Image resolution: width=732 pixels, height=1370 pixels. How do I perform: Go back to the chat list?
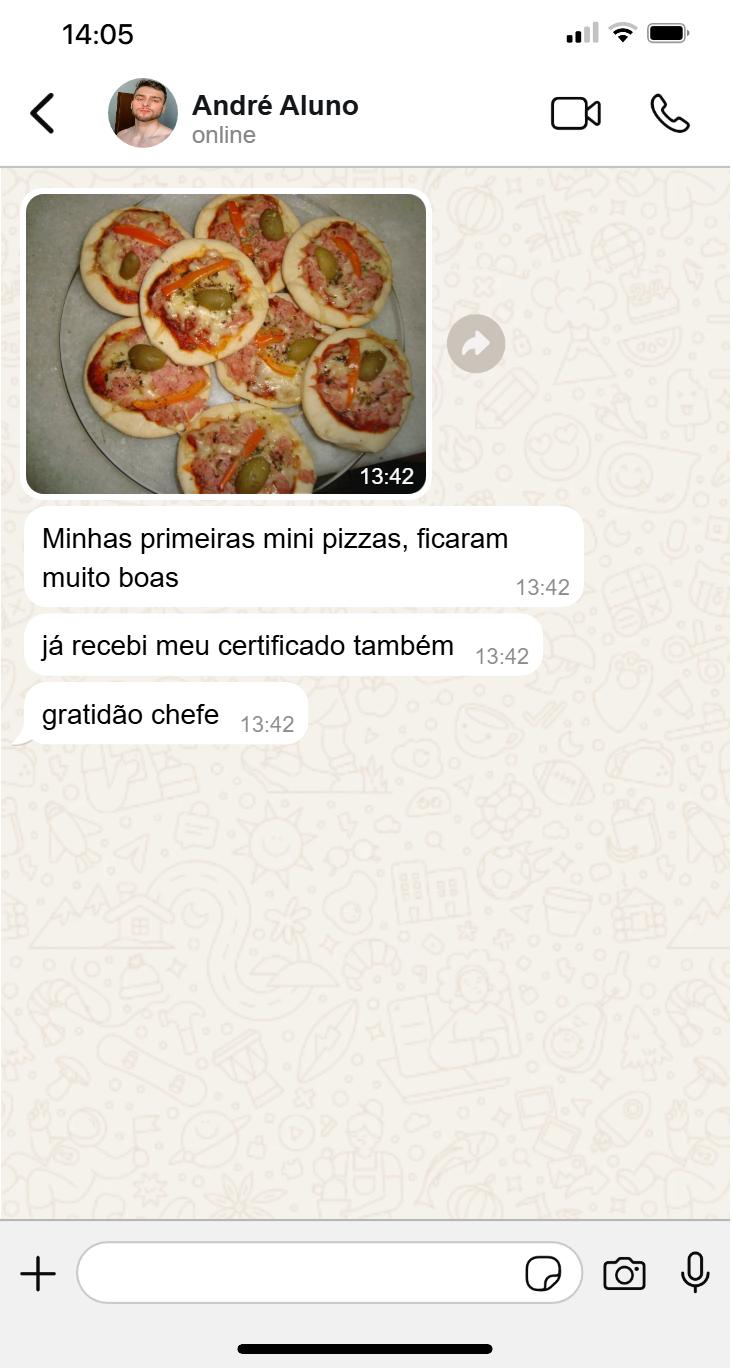click(x=42, y=113)
